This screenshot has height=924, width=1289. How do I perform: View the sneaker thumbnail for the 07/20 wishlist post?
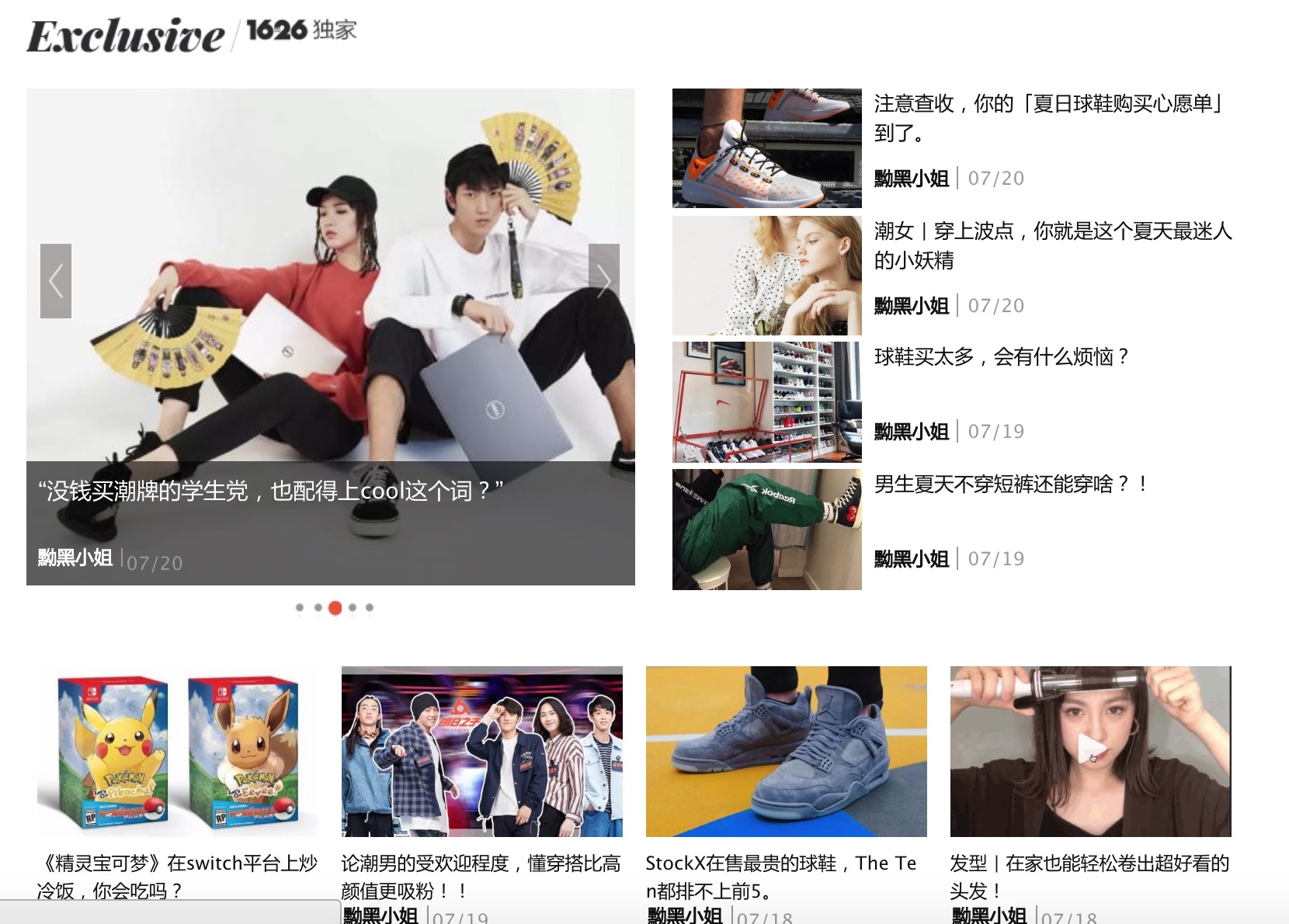766,148
